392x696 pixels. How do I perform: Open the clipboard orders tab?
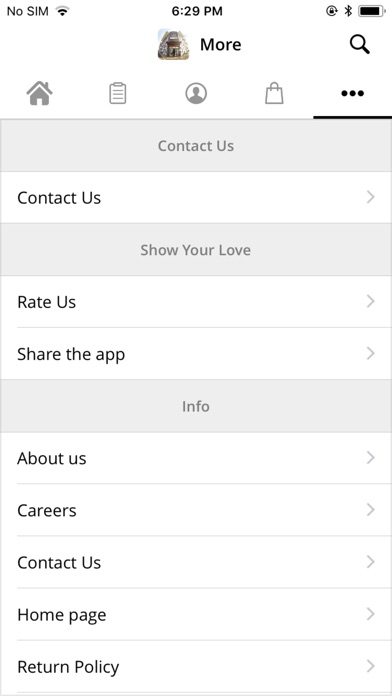point(118,94)
